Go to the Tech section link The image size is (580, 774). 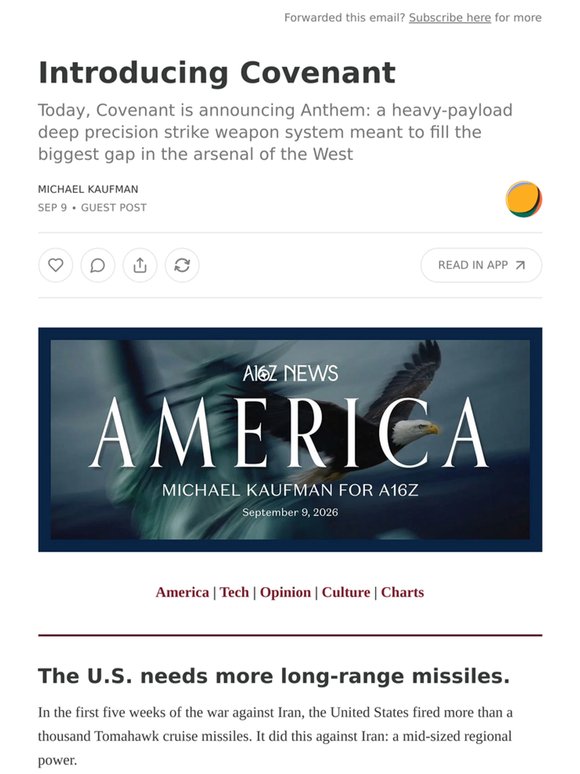pos(234,592)
